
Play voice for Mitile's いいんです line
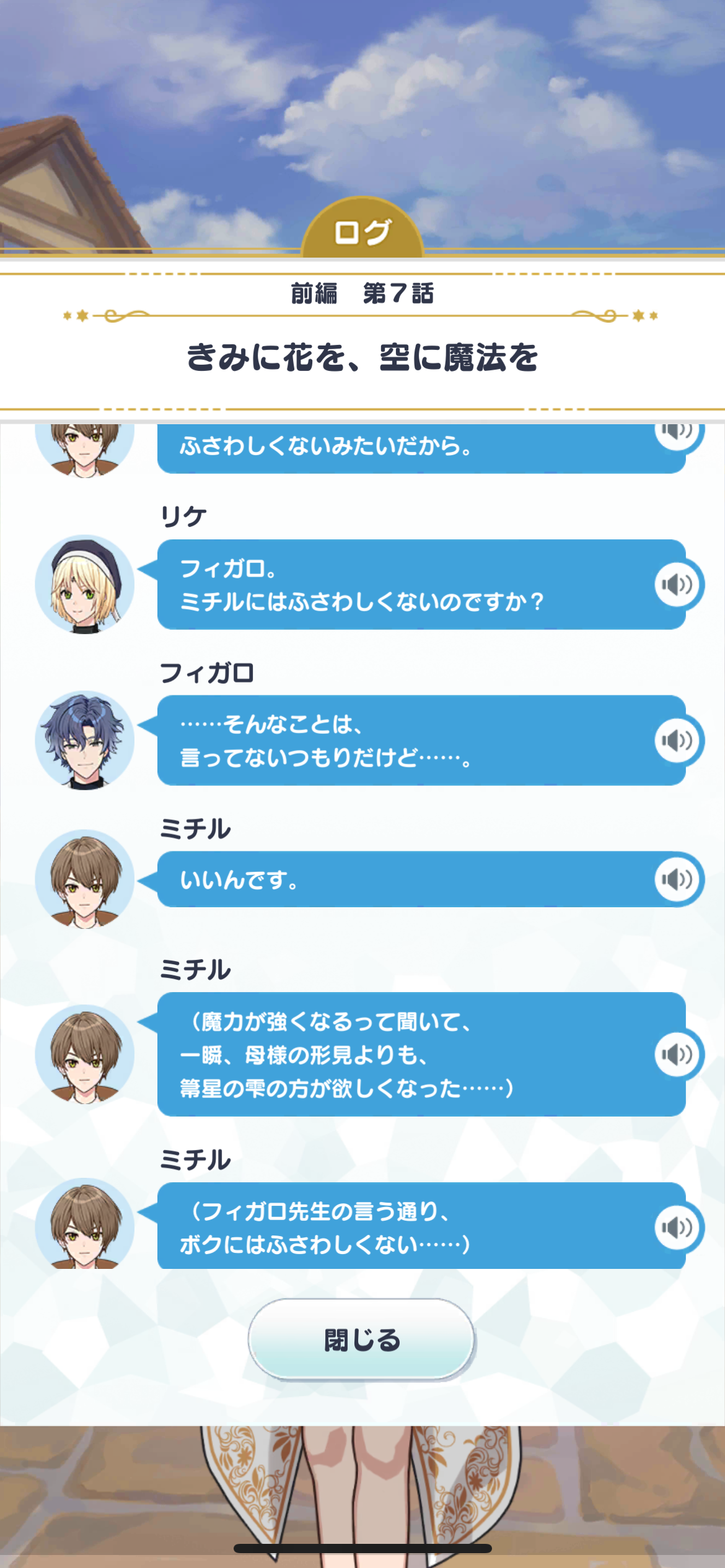click(677, 879)
